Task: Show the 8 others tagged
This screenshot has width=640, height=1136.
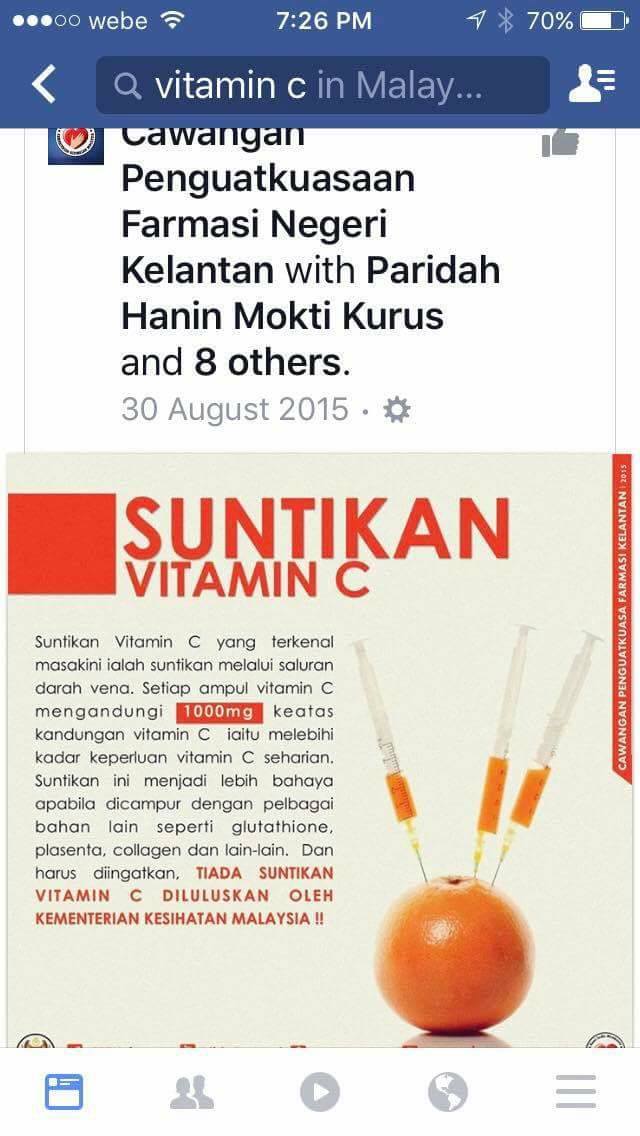Action: tap(267, 362)
